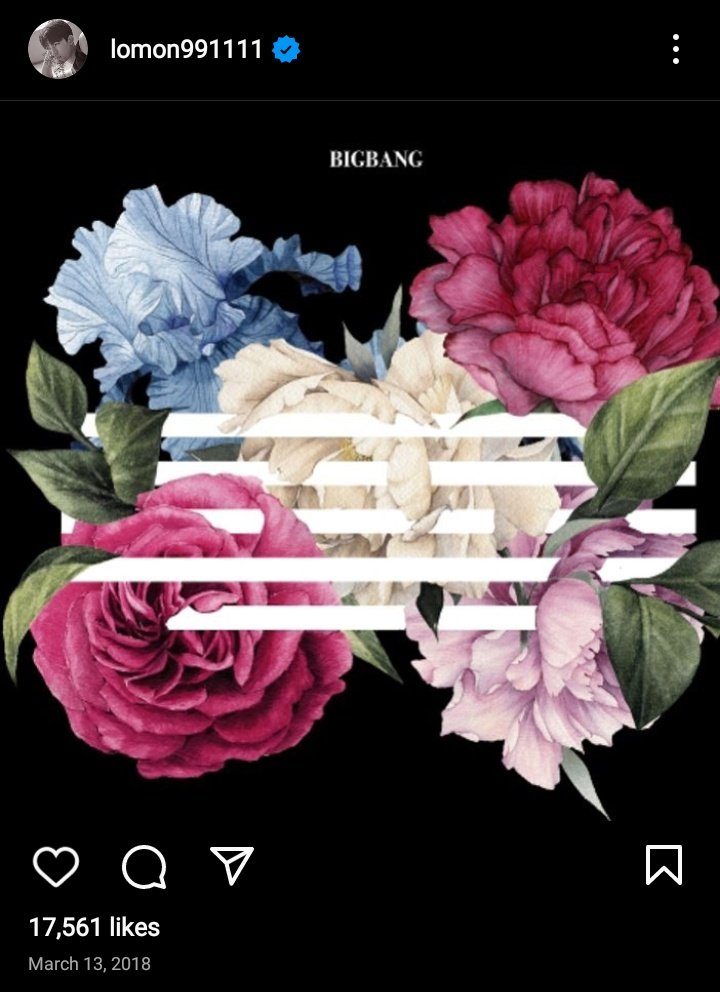Open the comments on this post
This screenshot has height=992, width=720.
(144, 865)
